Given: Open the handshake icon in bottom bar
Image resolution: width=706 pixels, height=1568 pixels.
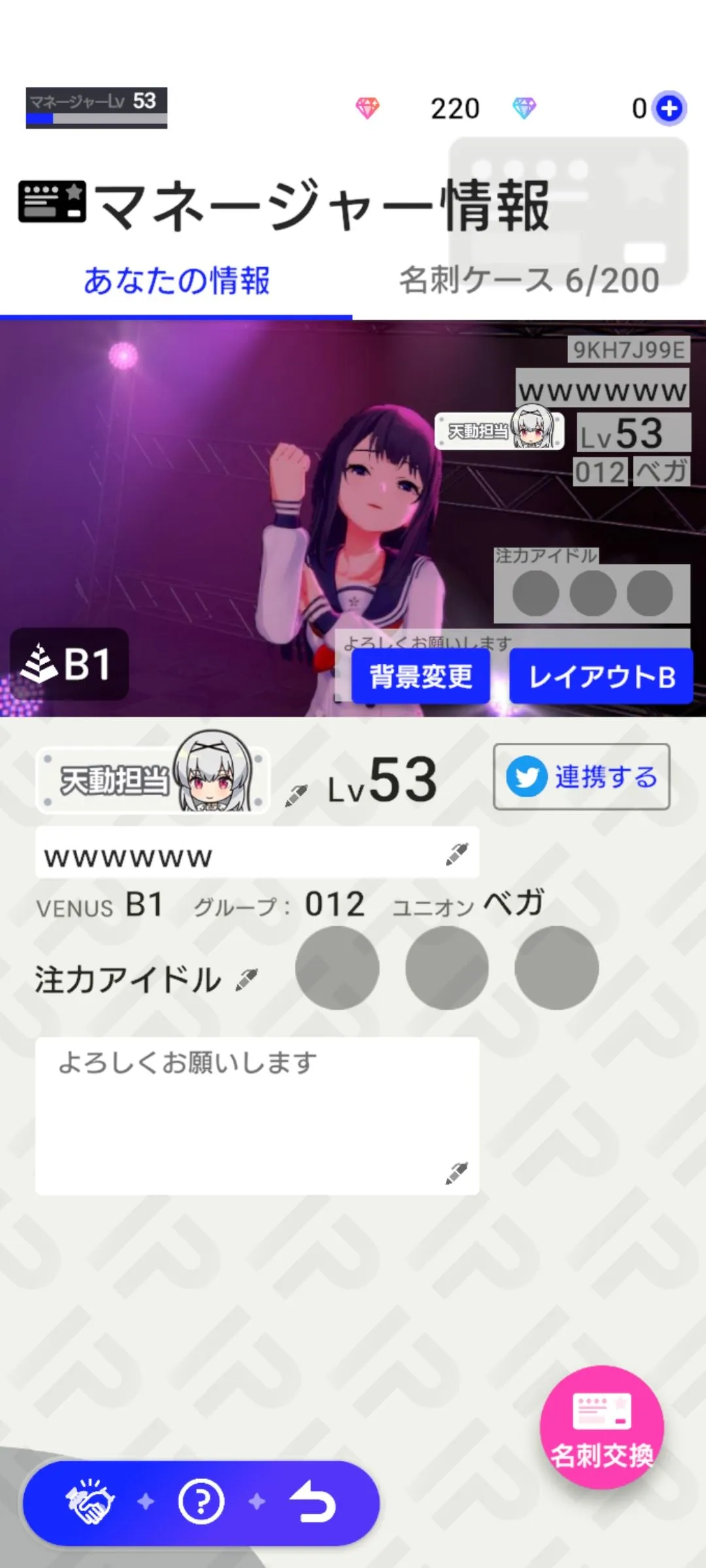Looking at the screenshot, I should tap(90, 1502).
